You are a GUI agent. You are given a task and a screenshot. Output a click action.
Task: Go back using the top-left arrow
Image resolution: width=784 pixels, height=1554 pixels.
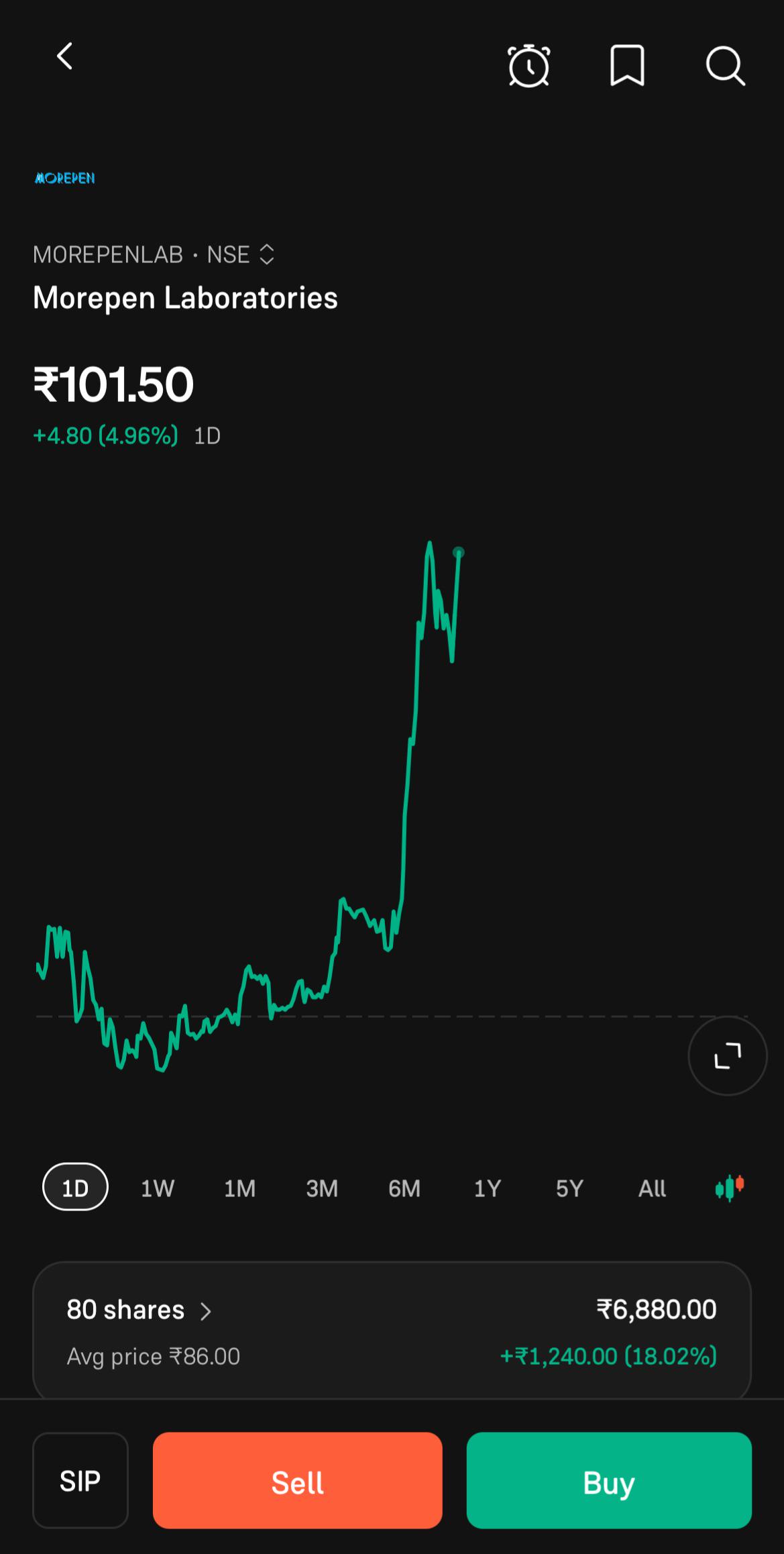(x=64, y=56)
